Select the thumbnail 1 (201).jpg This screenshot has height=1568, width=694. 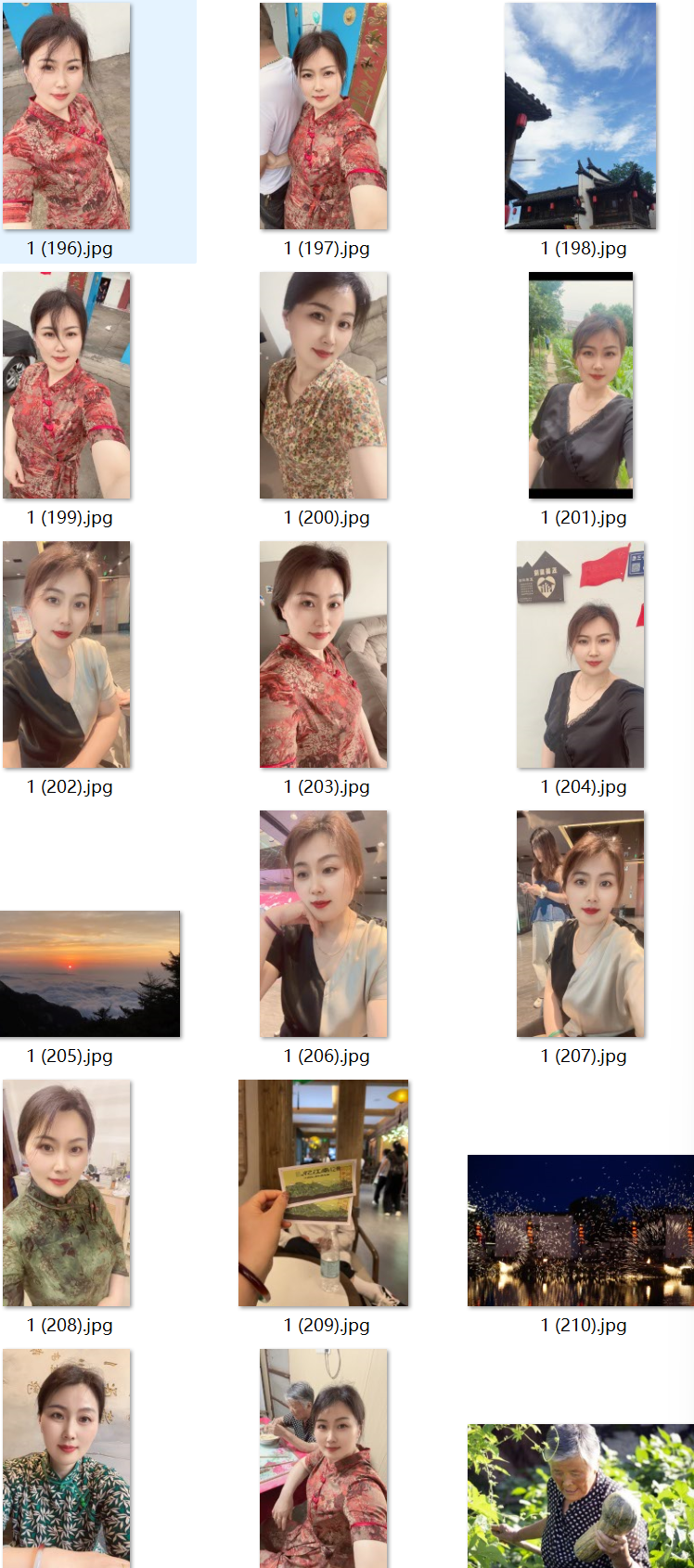point(581,385)
